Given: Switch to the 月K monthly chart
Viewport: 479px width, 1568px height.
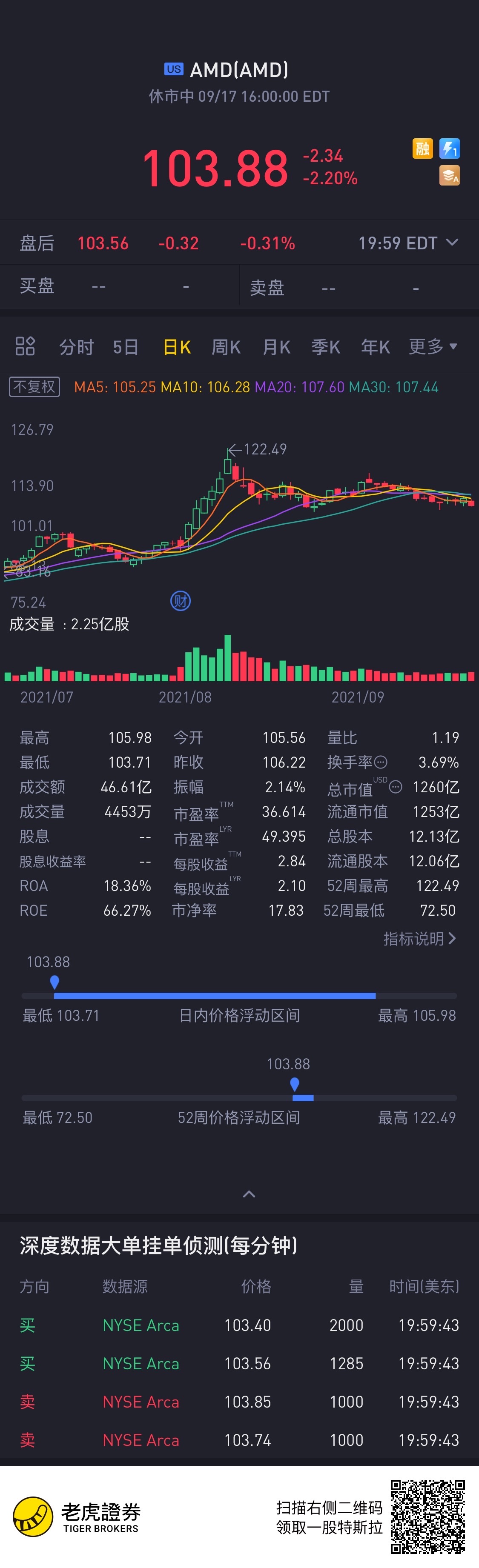Looking at the screenshot, I should (276, 347).
